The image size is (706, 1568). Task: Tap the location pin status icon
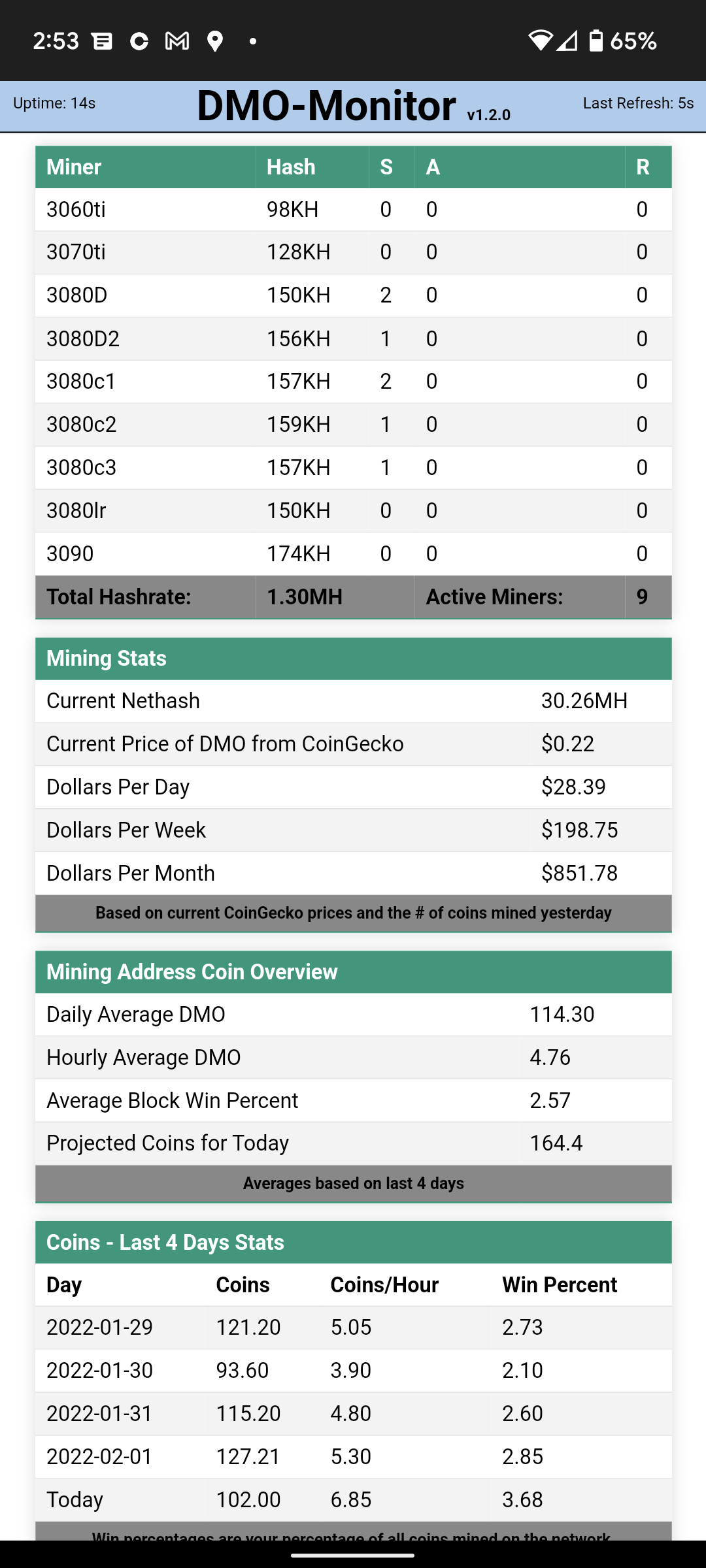(214, 41)
